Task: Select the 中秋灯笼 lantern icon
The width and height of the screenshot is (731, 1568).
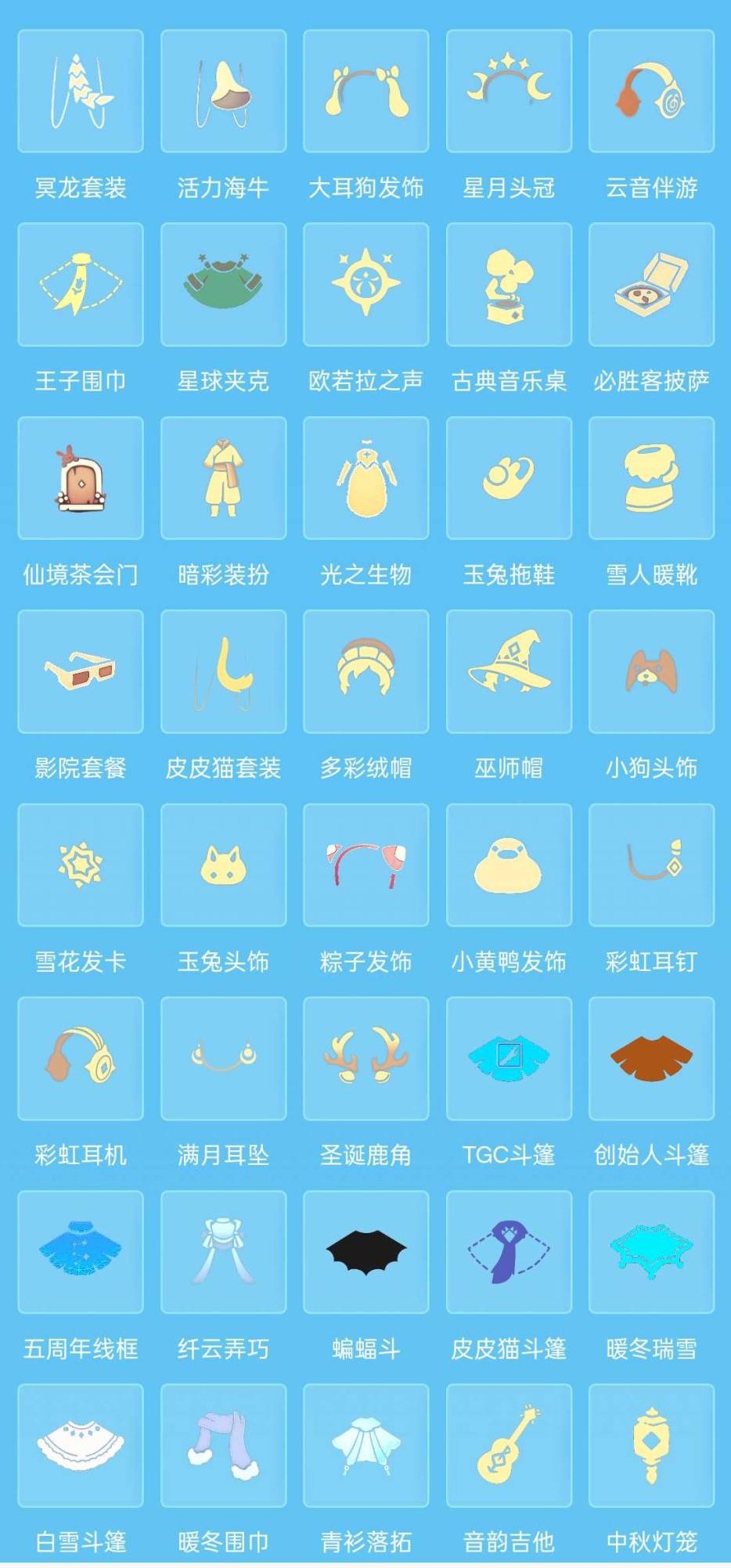Action: (651, 1445)
